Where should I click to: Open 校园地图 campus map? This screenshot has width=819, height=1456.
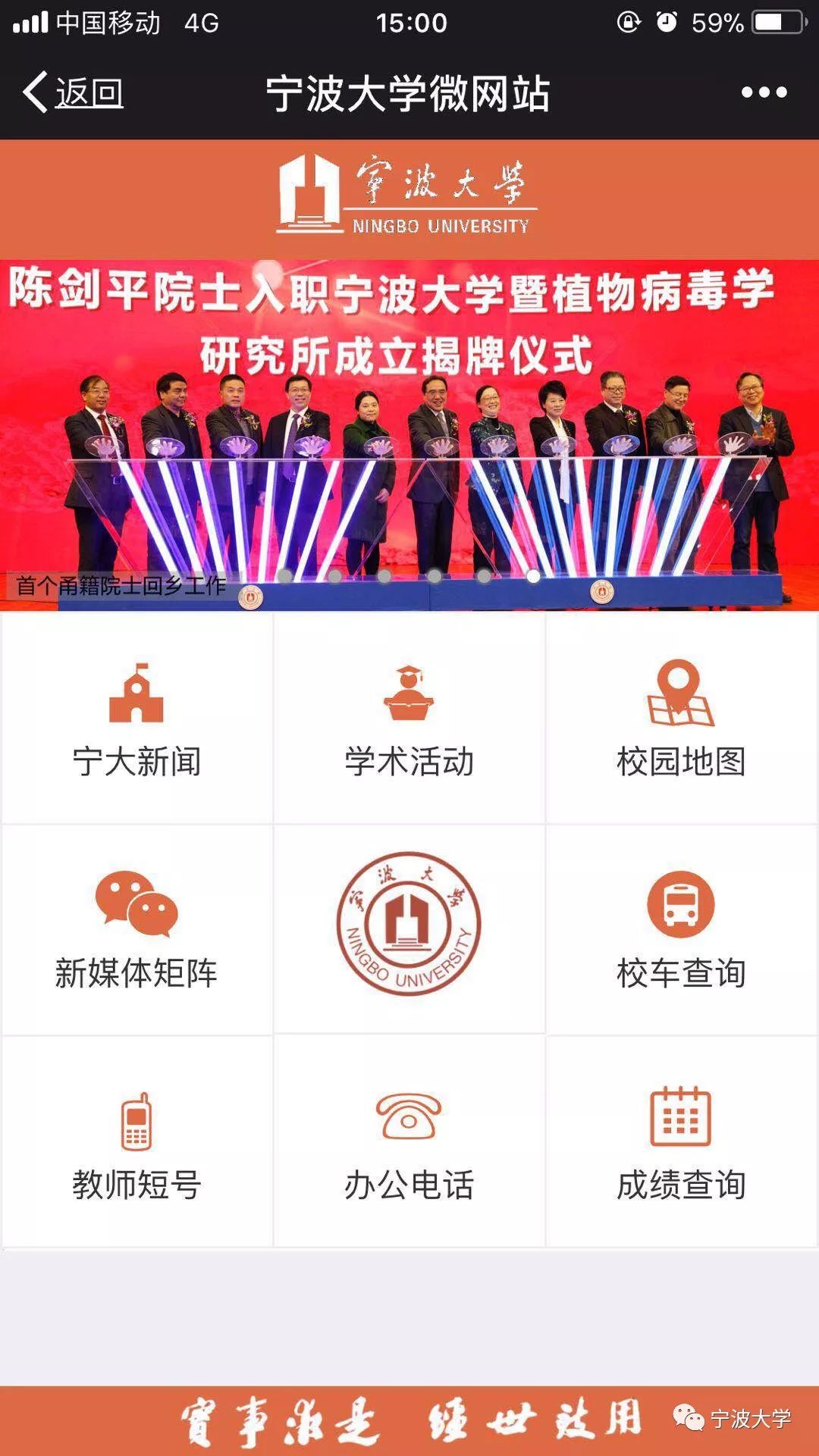coord(681,719)
